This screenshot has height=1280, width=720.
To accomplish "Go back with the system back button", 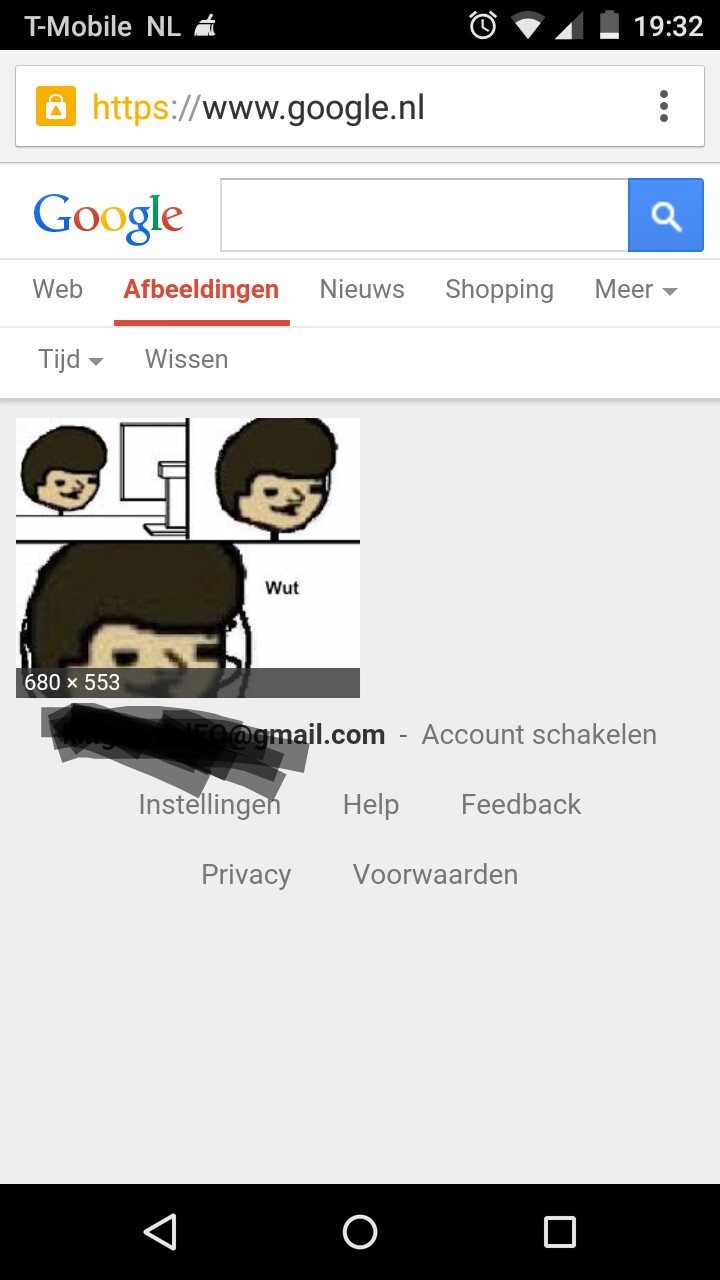I will 160,1232.
